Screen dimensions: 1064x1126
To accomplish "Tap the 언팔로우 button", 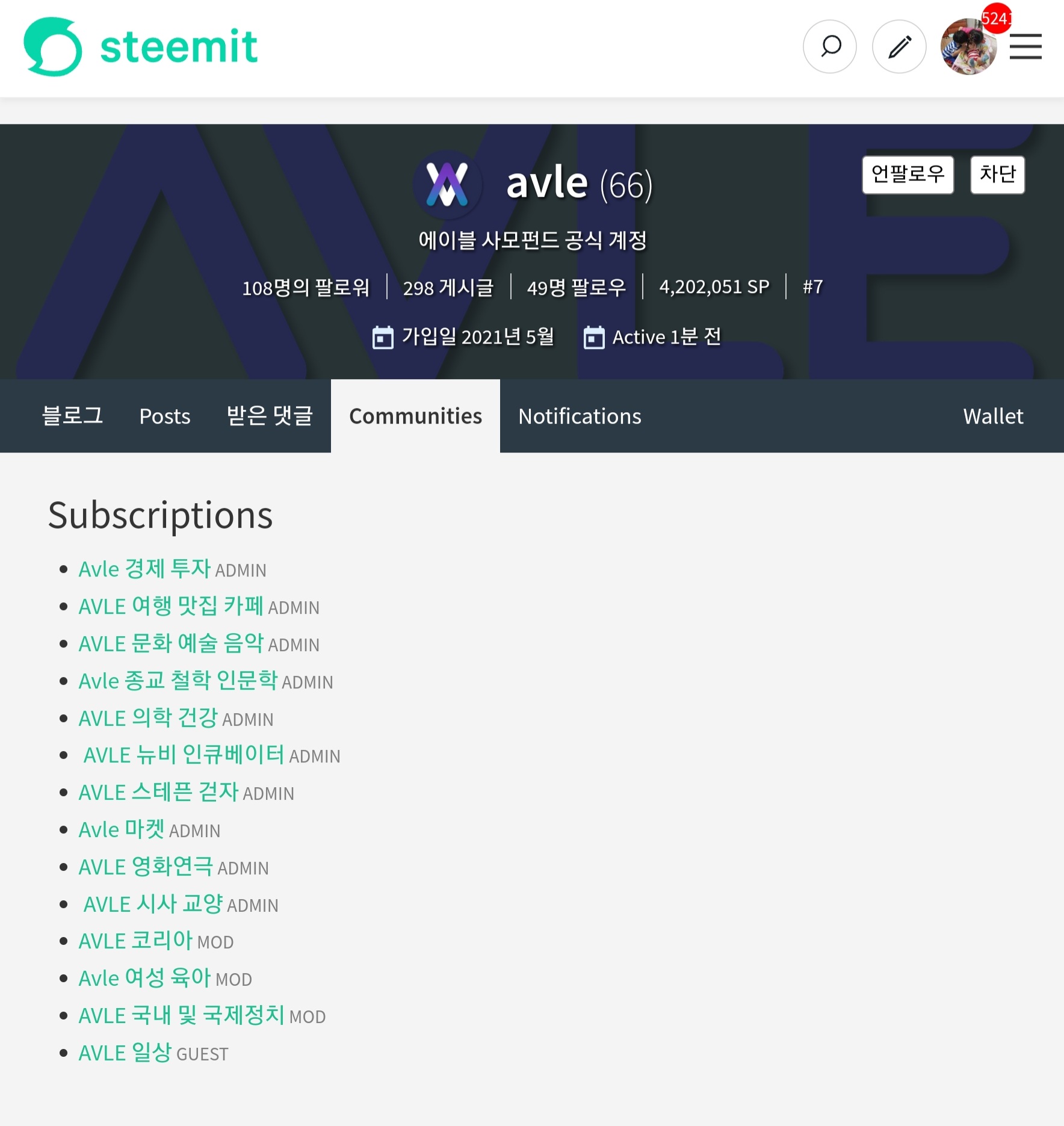I will pyautogui.click(x=908, y=175).
